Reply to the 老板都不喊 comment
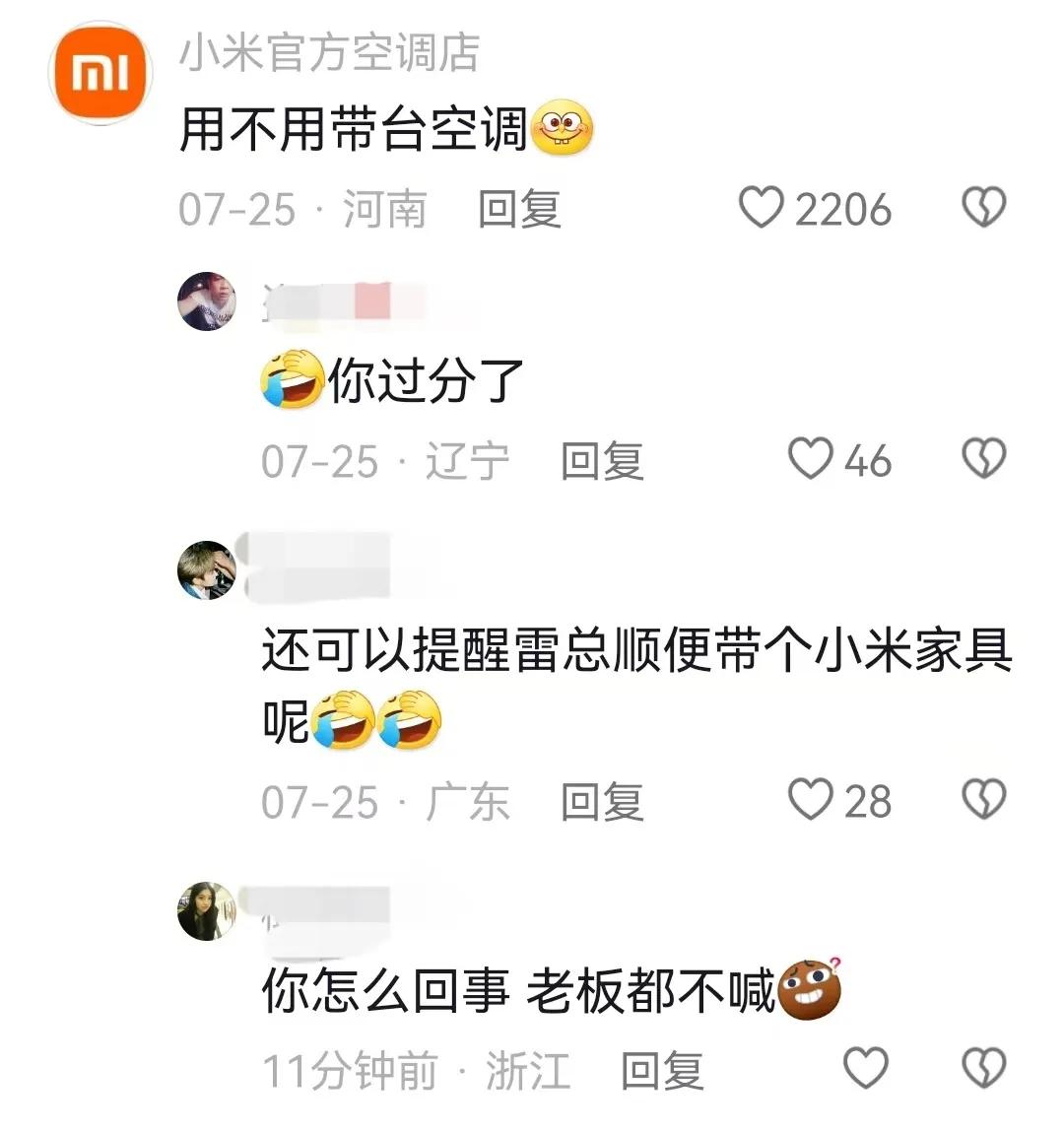1064x1132 pixels. point(662,1071)
